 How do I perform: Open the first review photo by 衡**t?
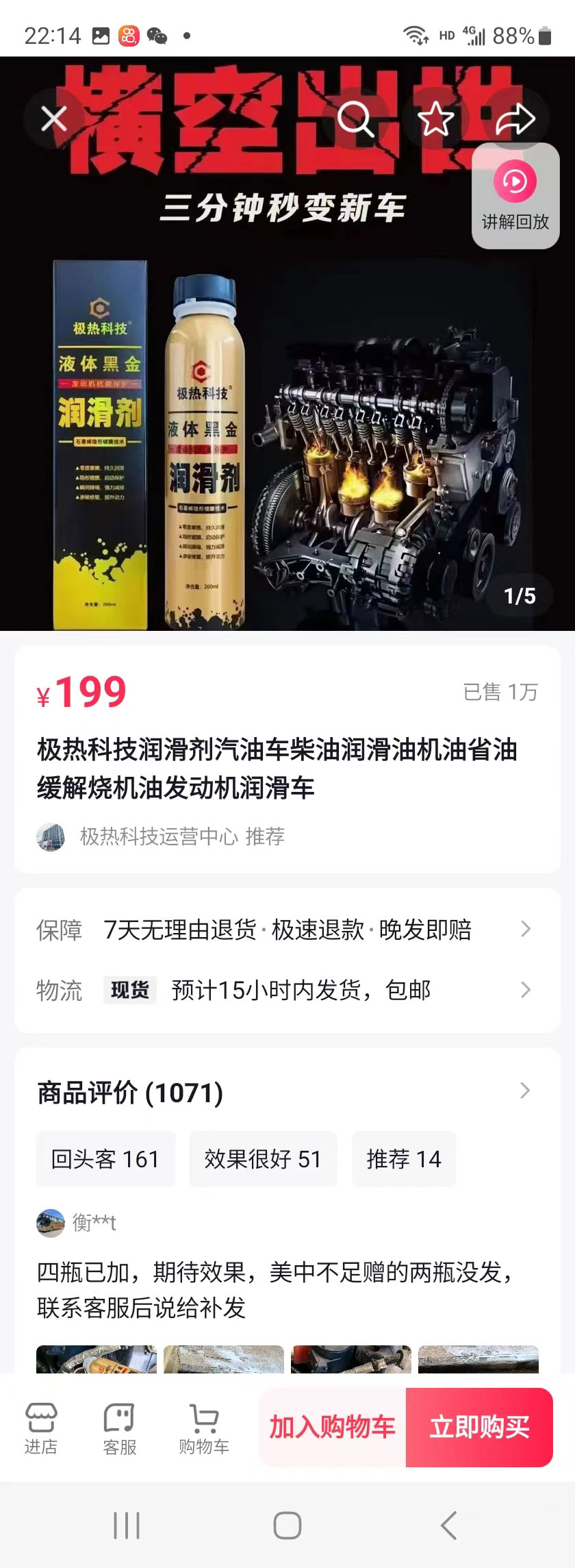click(96, 1359)
